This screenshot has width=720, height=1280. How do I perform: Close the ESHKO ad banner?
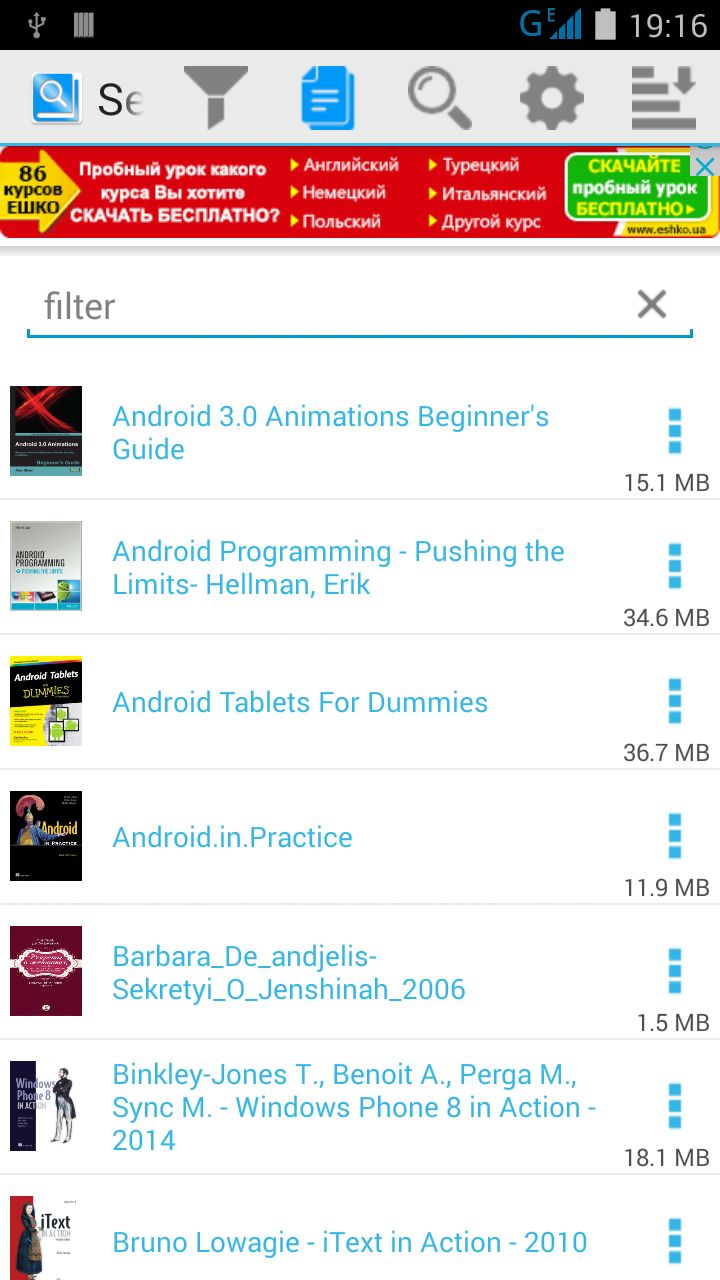705,166
